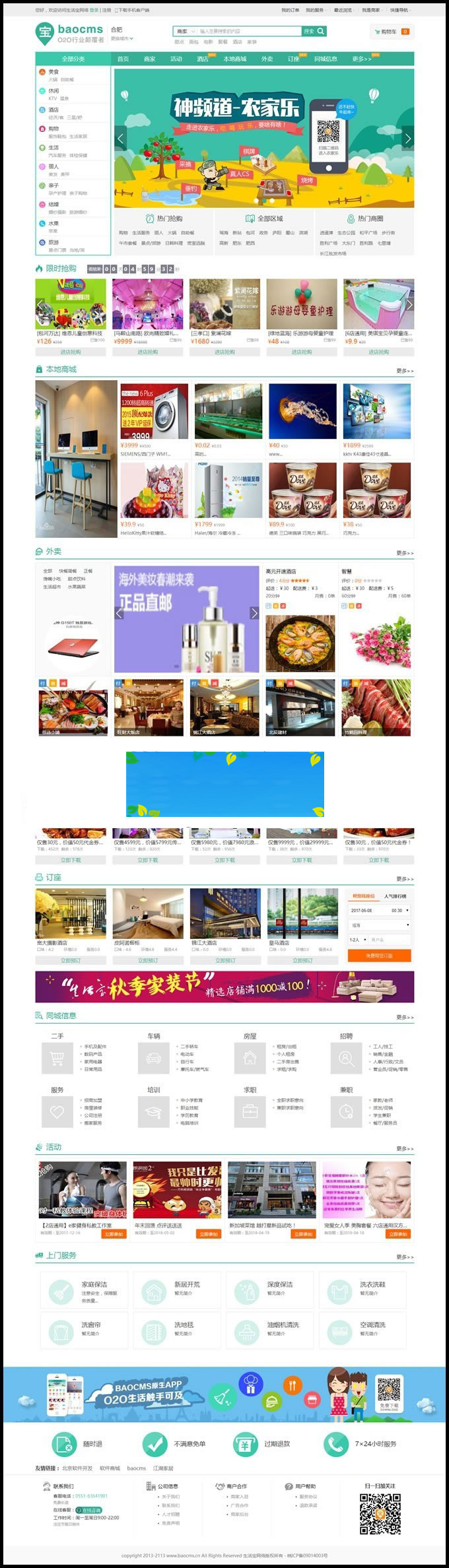449x1568 pixels.
Task: Open the 同城信息 nav tab
Action: 326,59
